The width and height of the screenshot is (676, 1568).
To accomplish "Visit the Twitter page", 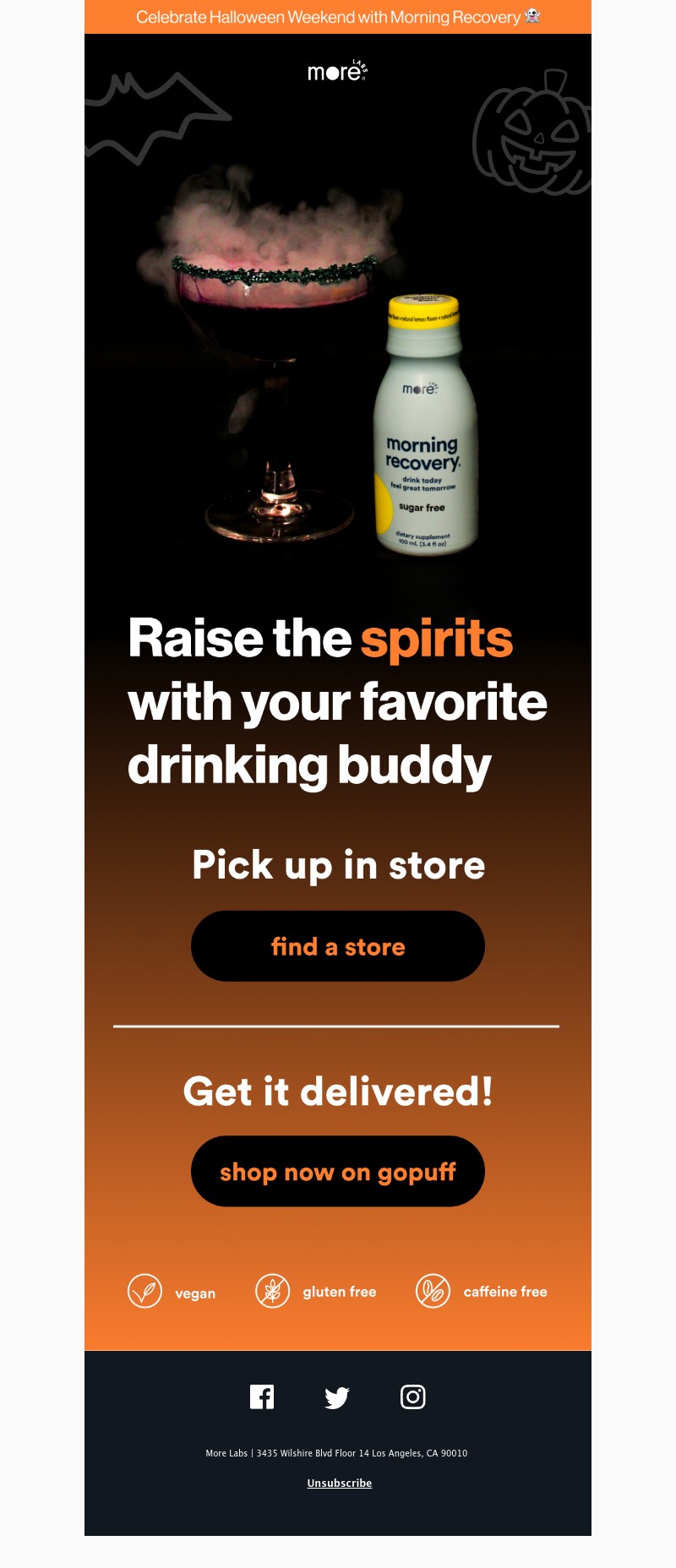I will point(337,1397).
